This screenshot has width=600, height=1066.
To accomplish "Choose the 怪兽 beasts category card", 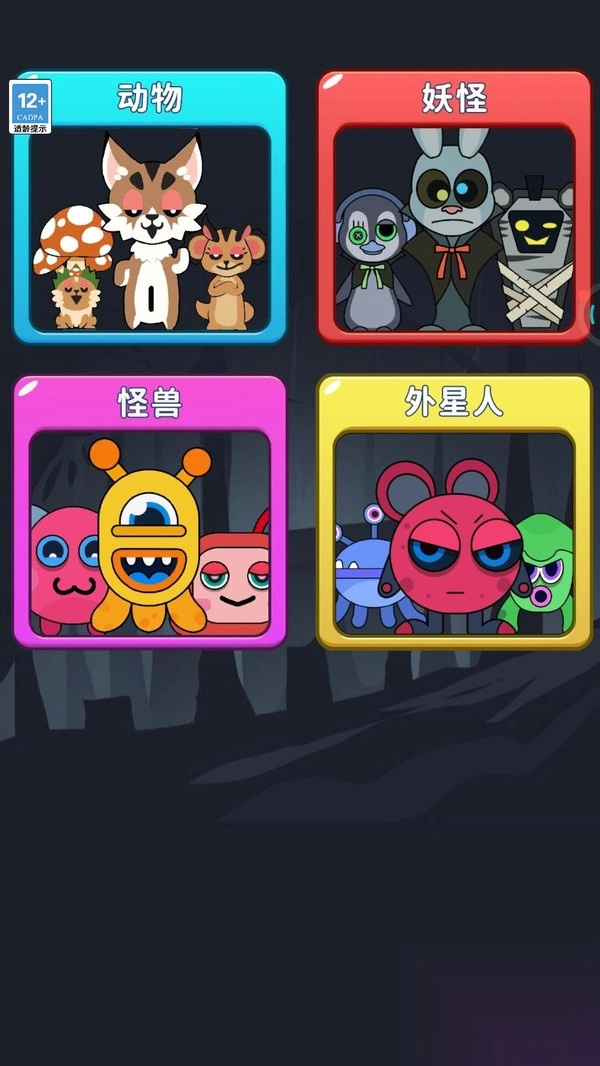I will click(x=150, y=512).
